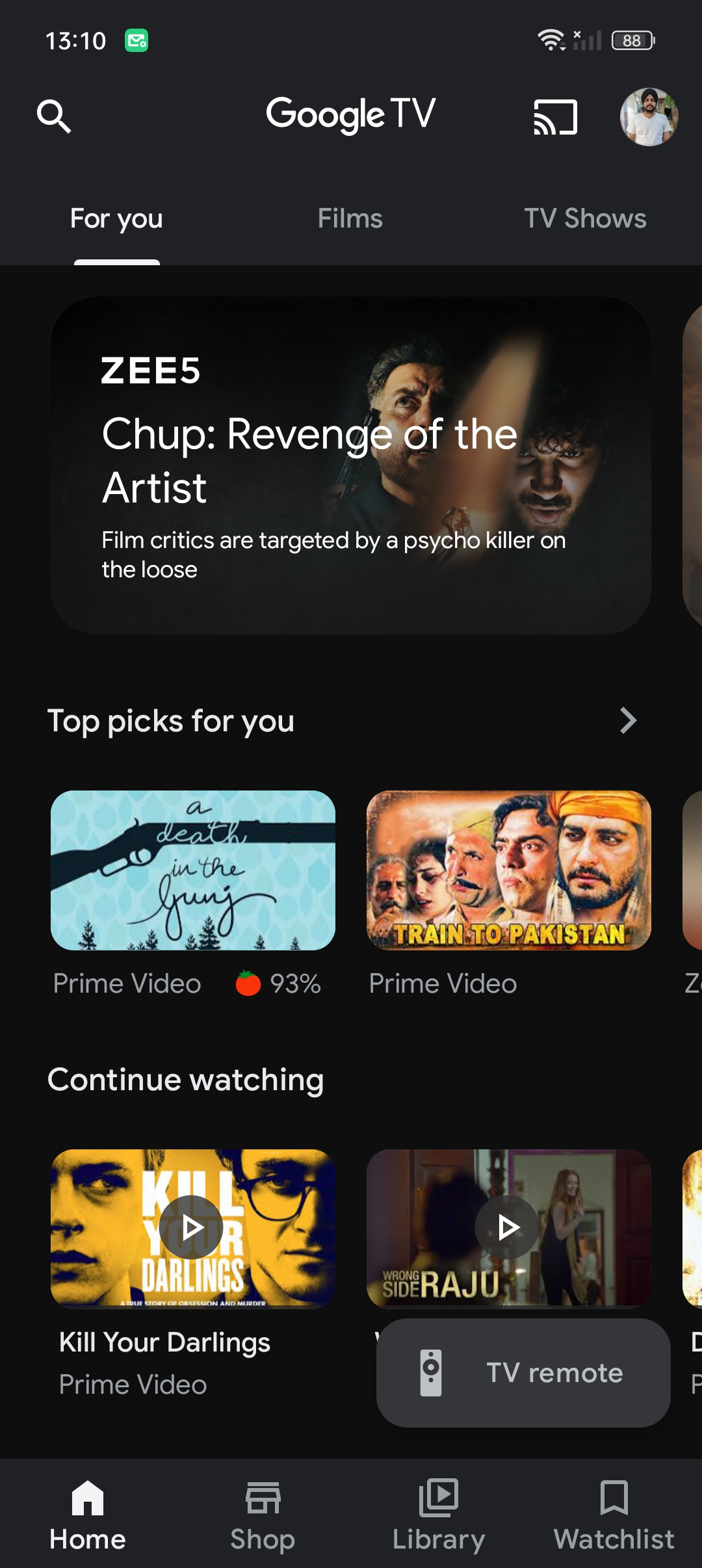Expand Top picks for you with arrow
This screenshot has height=1568, width=702.
click(x=628, y=720)
